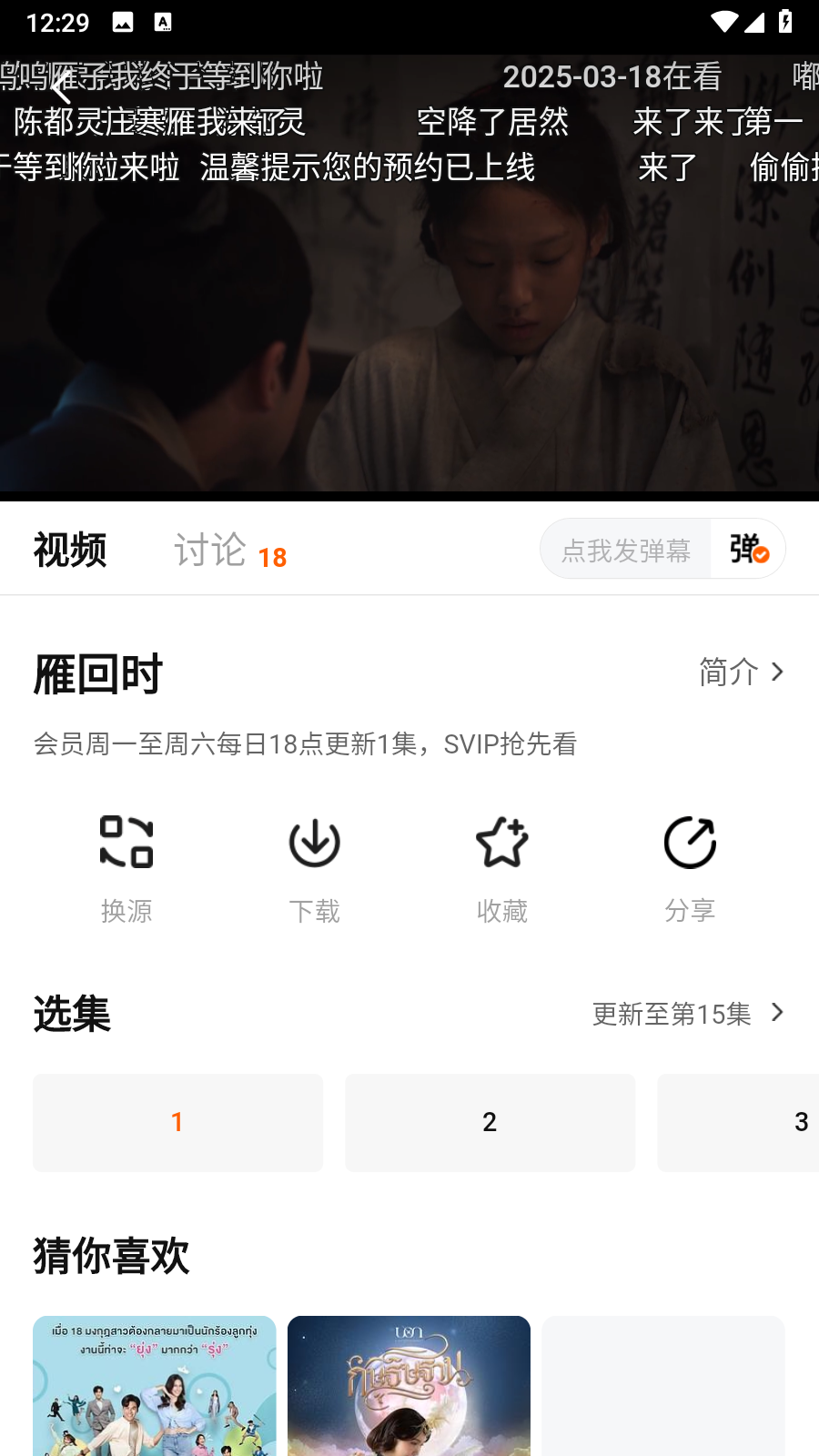Expand episode list at 更新至第15集
Screen dimensions: 819x1456
(x=688, y=1014)
